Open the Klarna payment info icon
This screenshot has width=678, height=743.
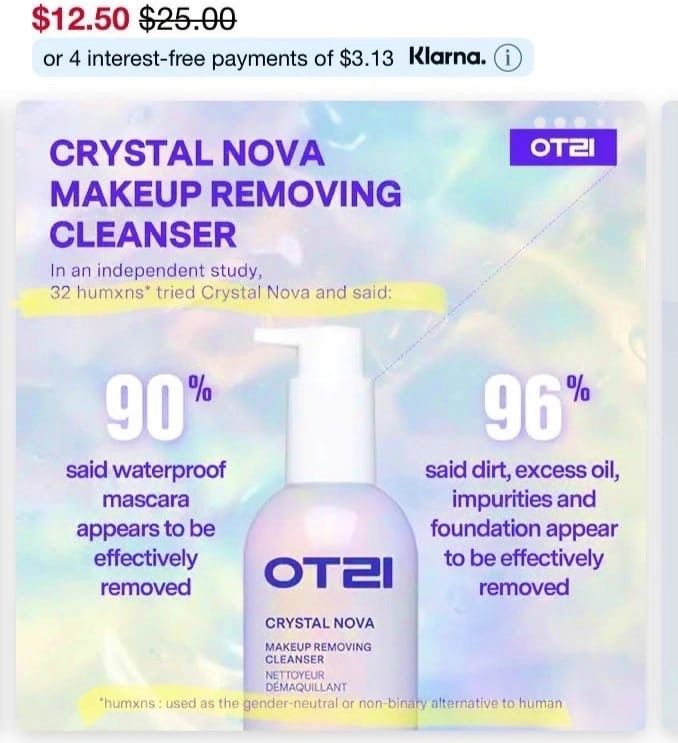click(x=509, y=58)
